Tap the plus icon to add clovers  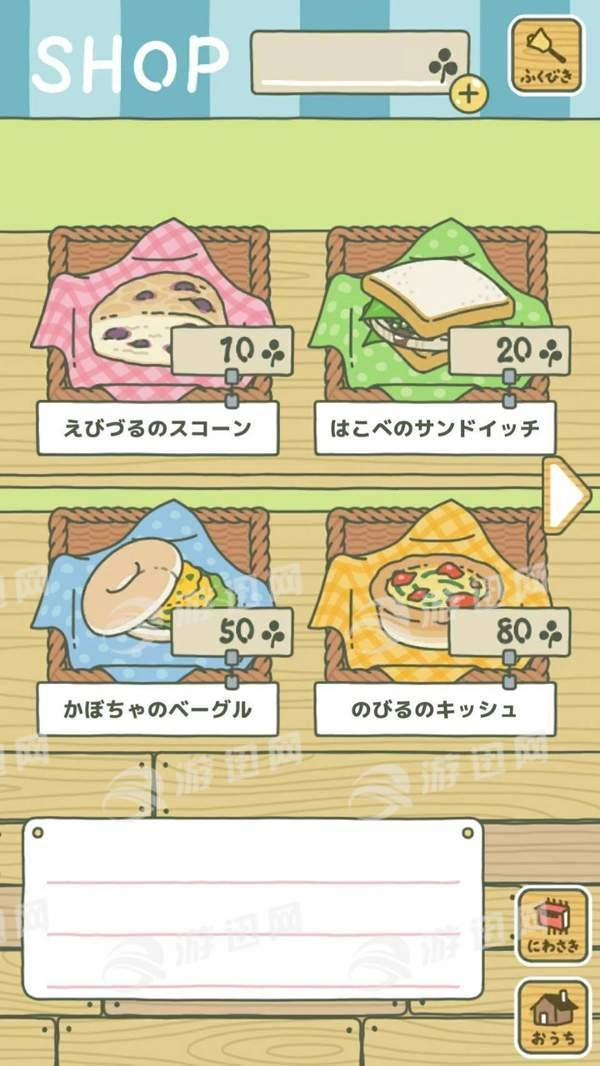pyautogui.click(x=469, y=95)
